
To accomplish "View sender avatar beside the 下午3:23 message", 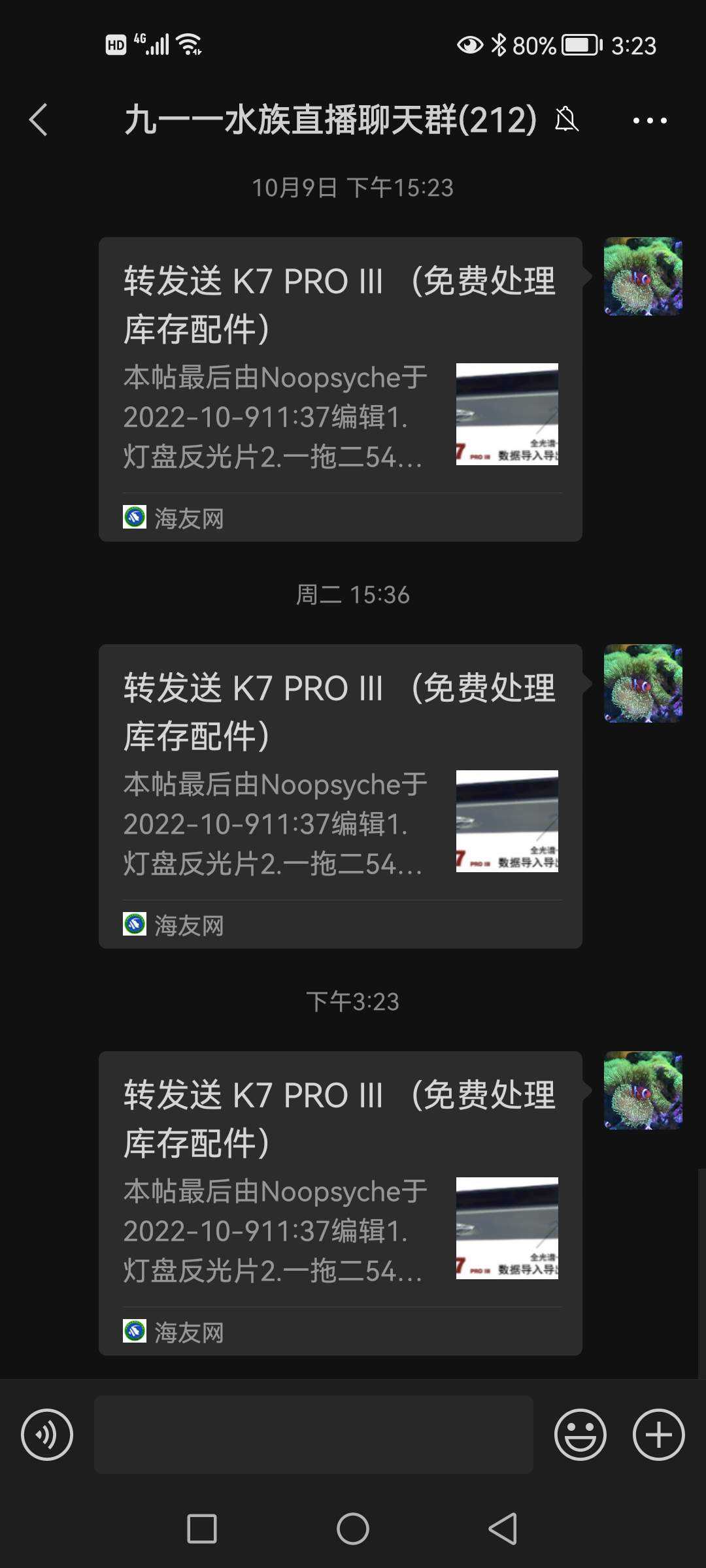I will (x=643, y=1090).
